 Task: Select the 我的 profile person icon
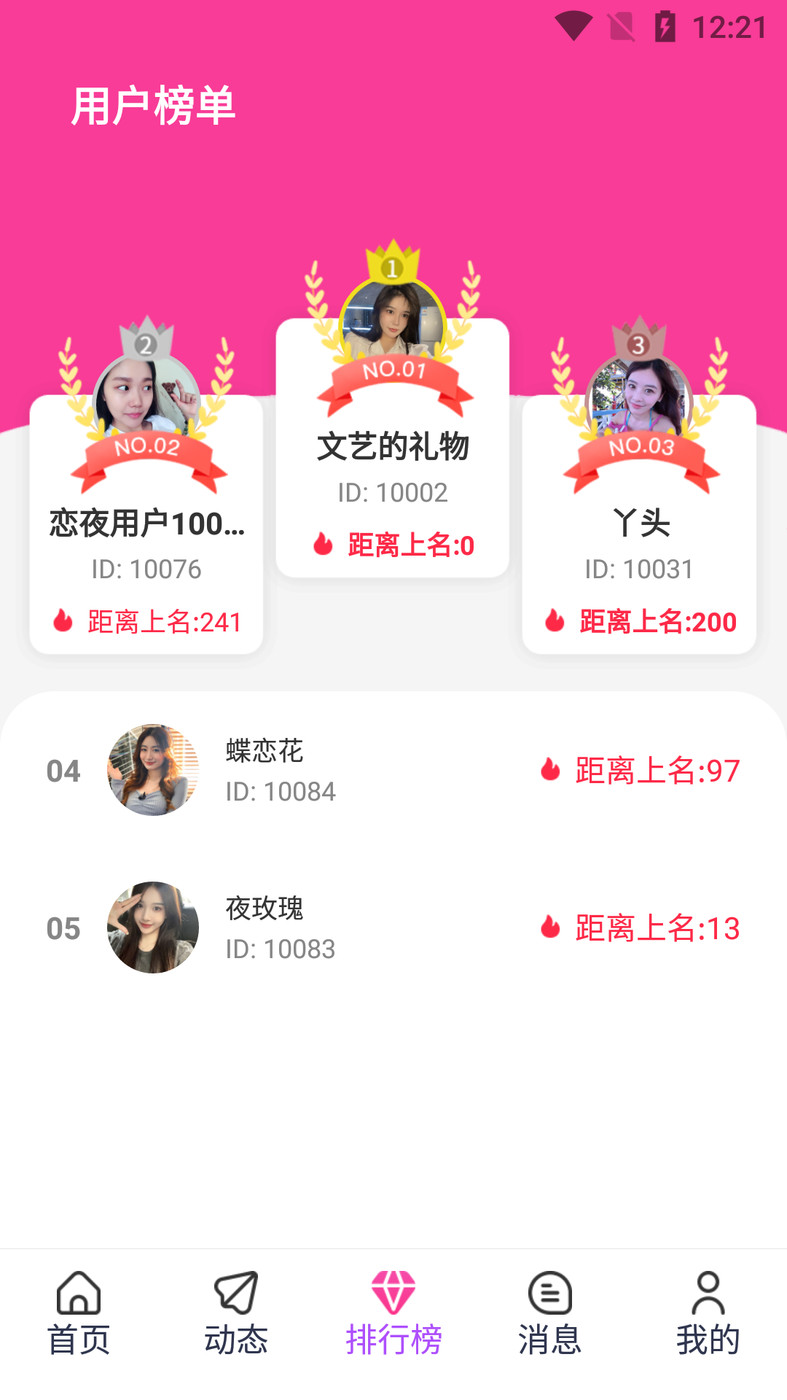[x=708, y=1293]
